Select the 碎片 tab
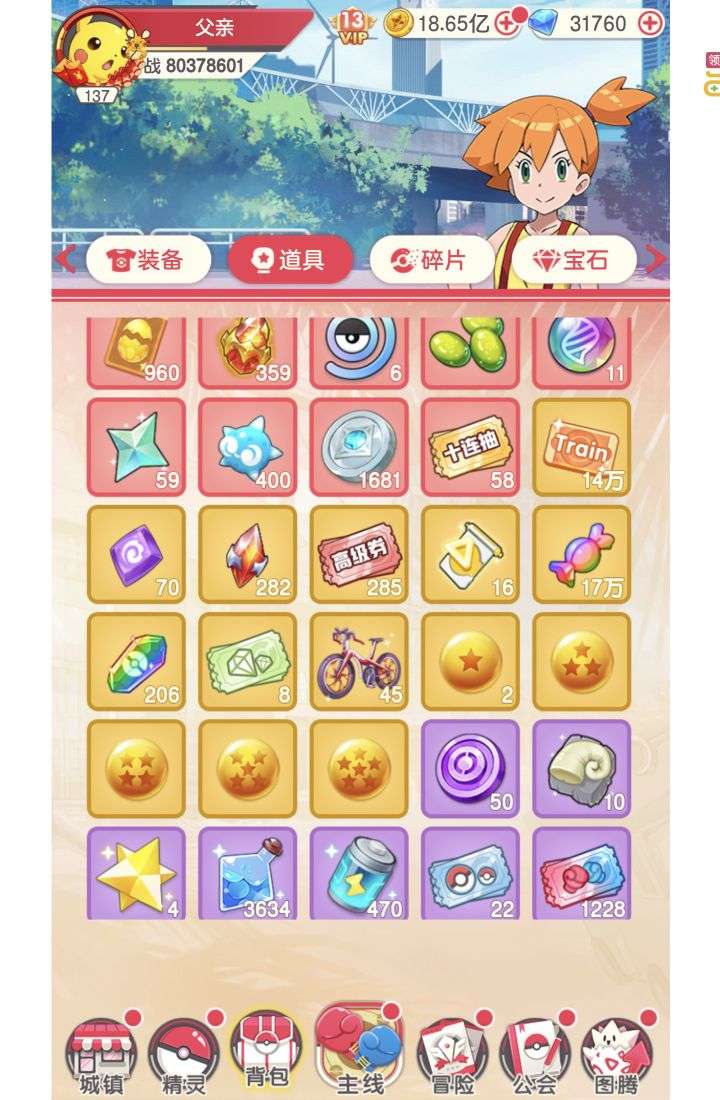720x1100 pixels. tap(432, 260)
